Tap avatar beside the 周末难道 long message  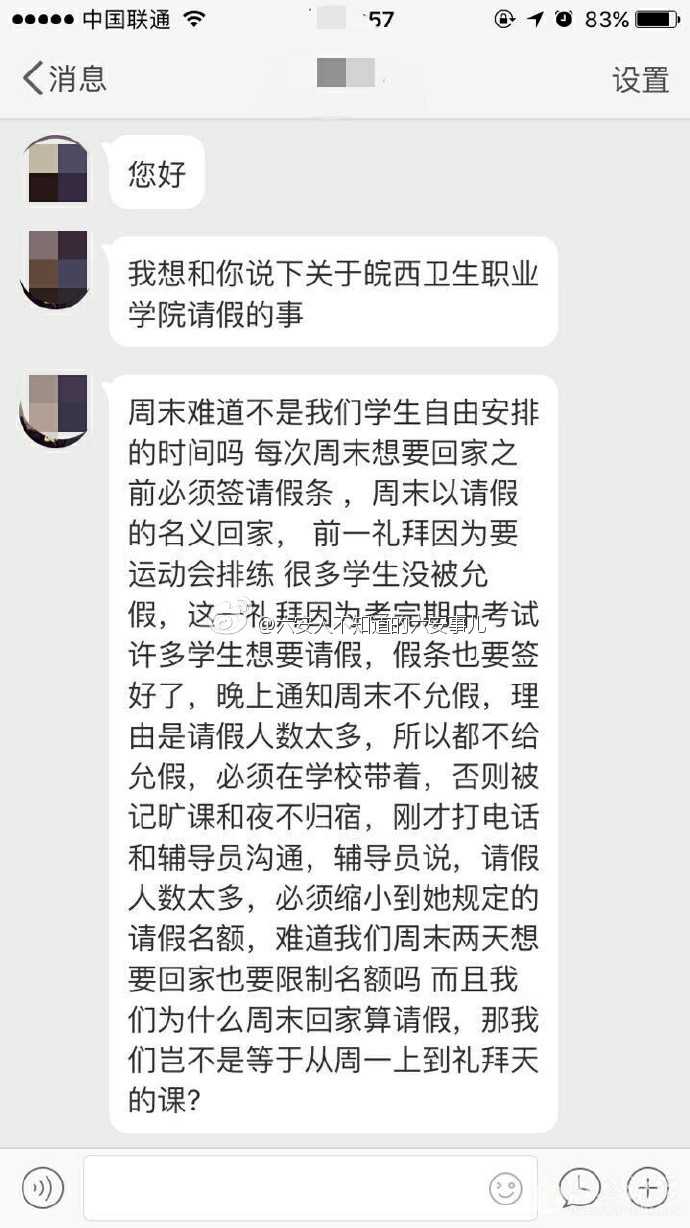pos(56,409)
